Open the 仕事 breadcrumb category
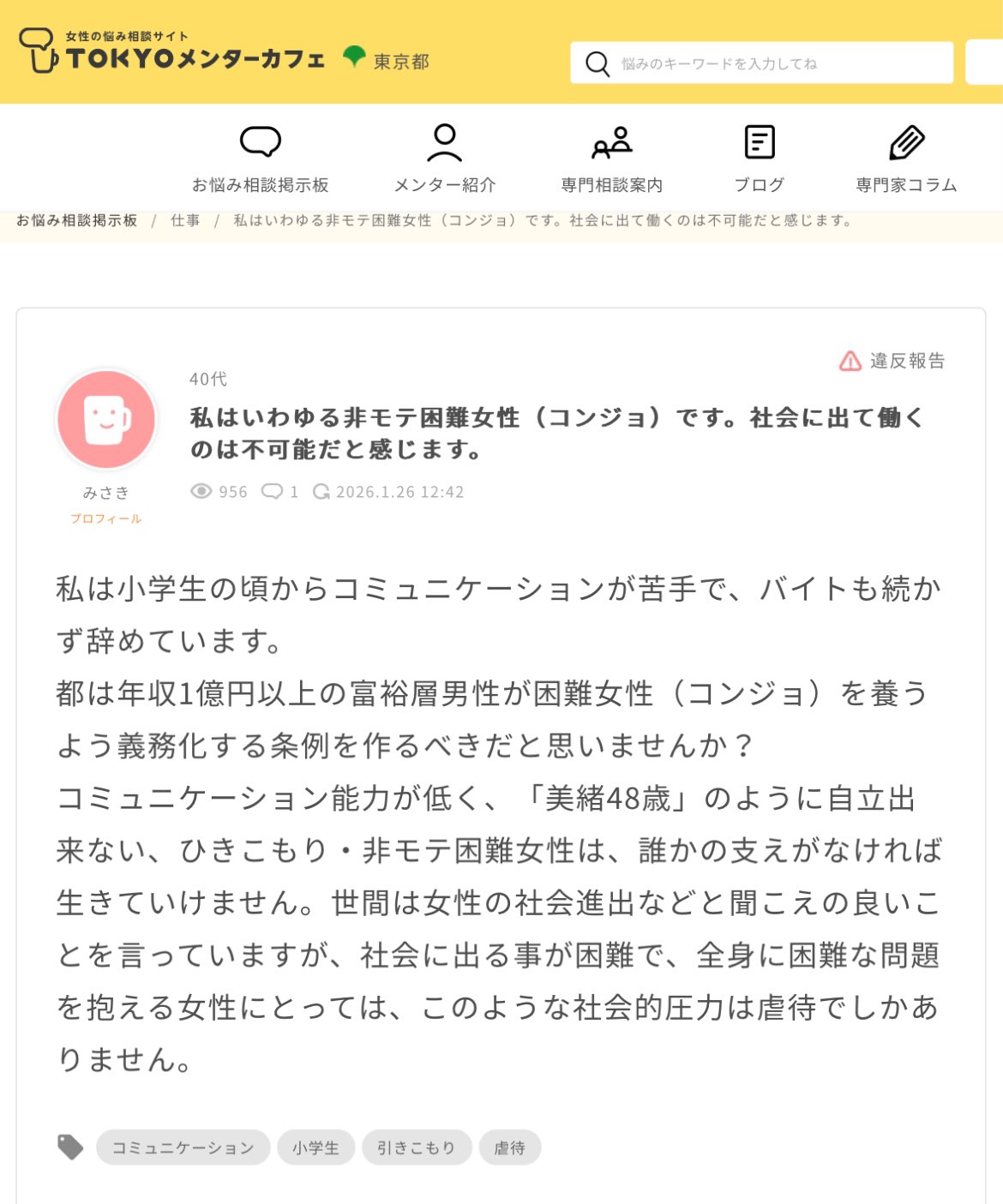The image size is (1003, 1204). tap(185, 221)
